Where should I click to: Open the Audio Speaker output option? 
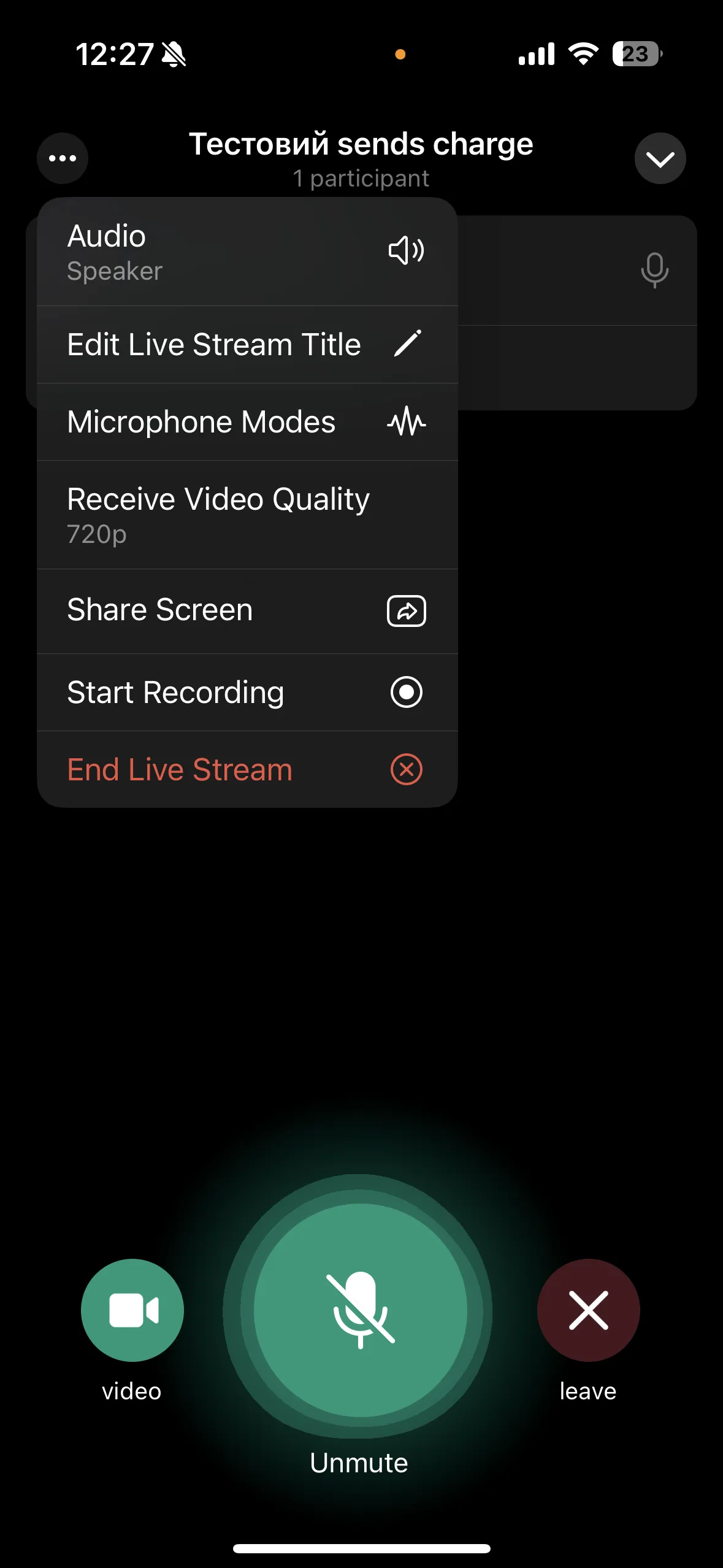(247, 252)
